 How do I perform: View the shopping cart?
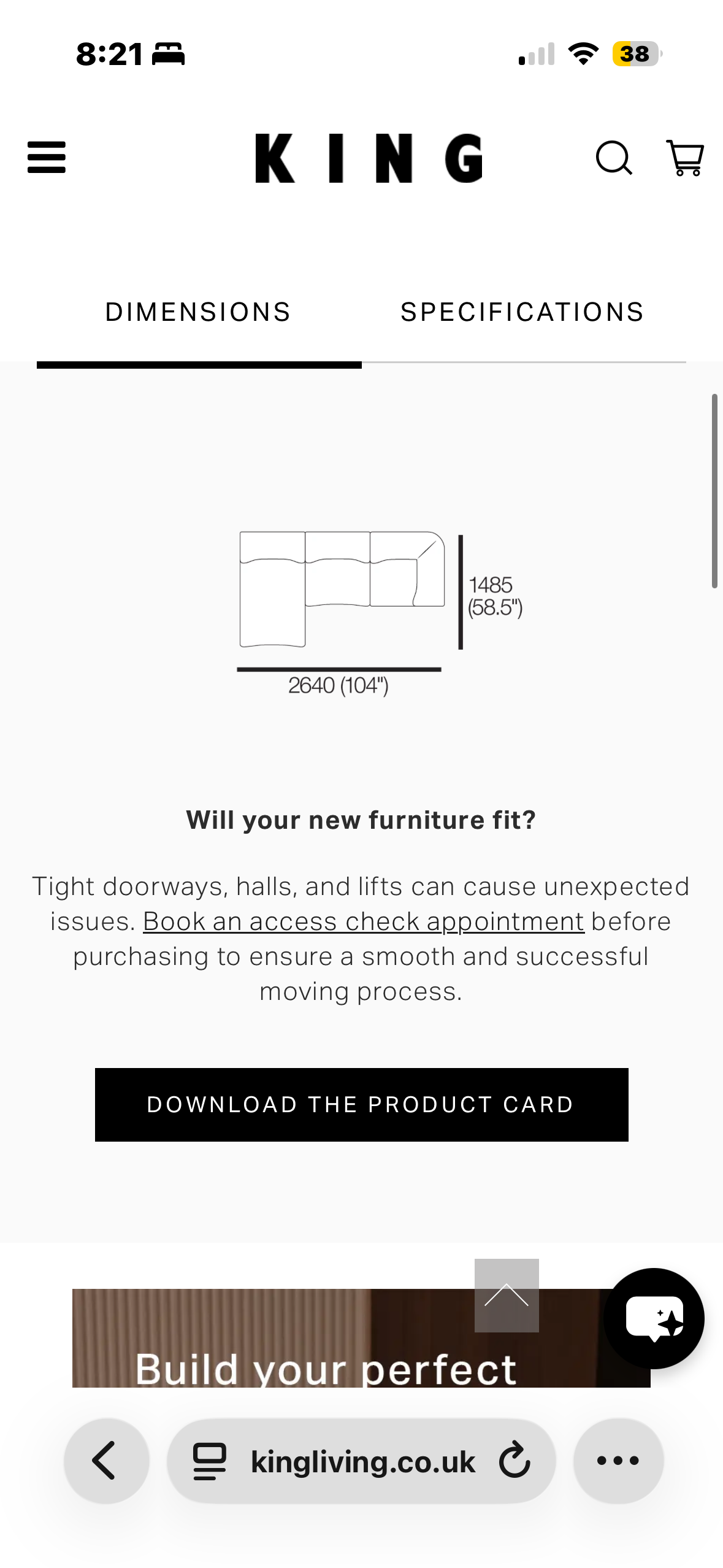pyautogui.click(x=685, y=158)
